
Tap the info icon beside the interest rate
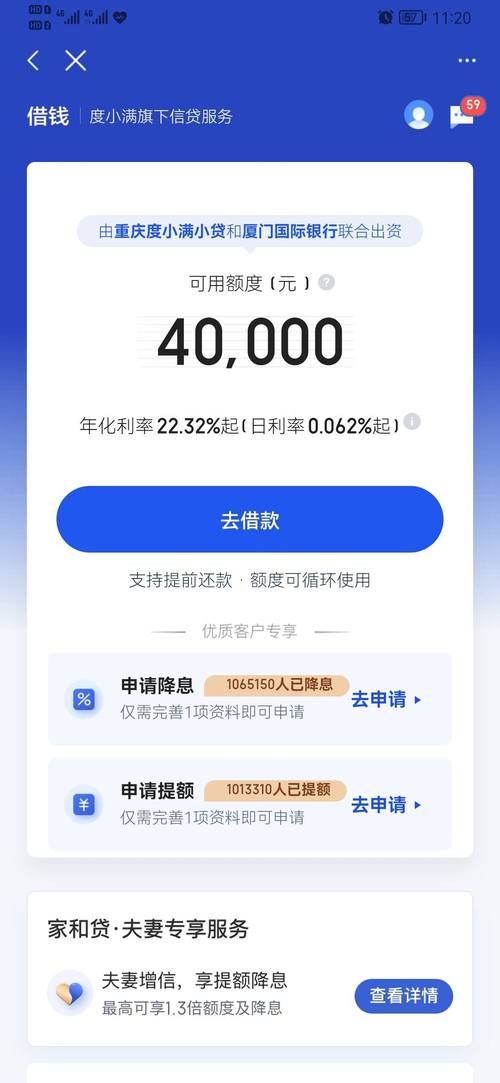[412, 421]
